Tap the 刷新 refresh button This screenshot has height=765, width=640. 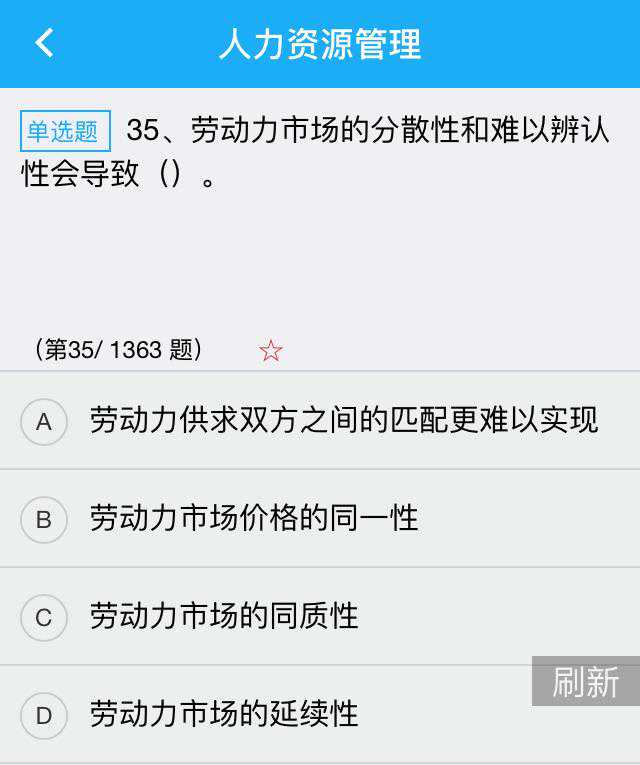tap(586, 682)
